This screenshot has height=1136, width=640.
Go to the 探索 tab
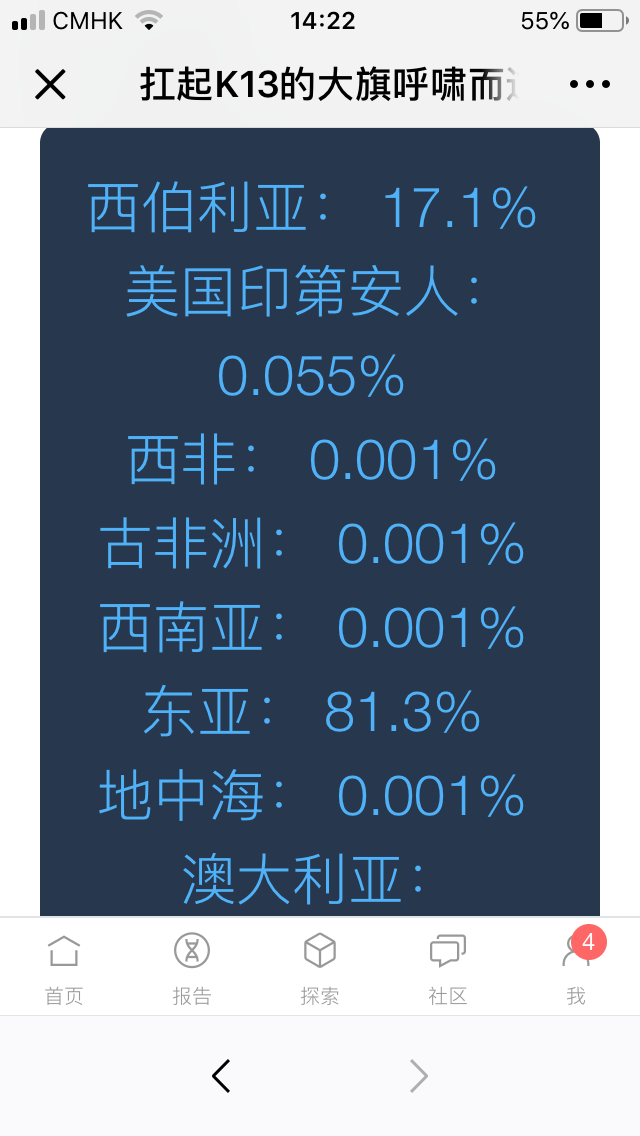coord(320,969)
